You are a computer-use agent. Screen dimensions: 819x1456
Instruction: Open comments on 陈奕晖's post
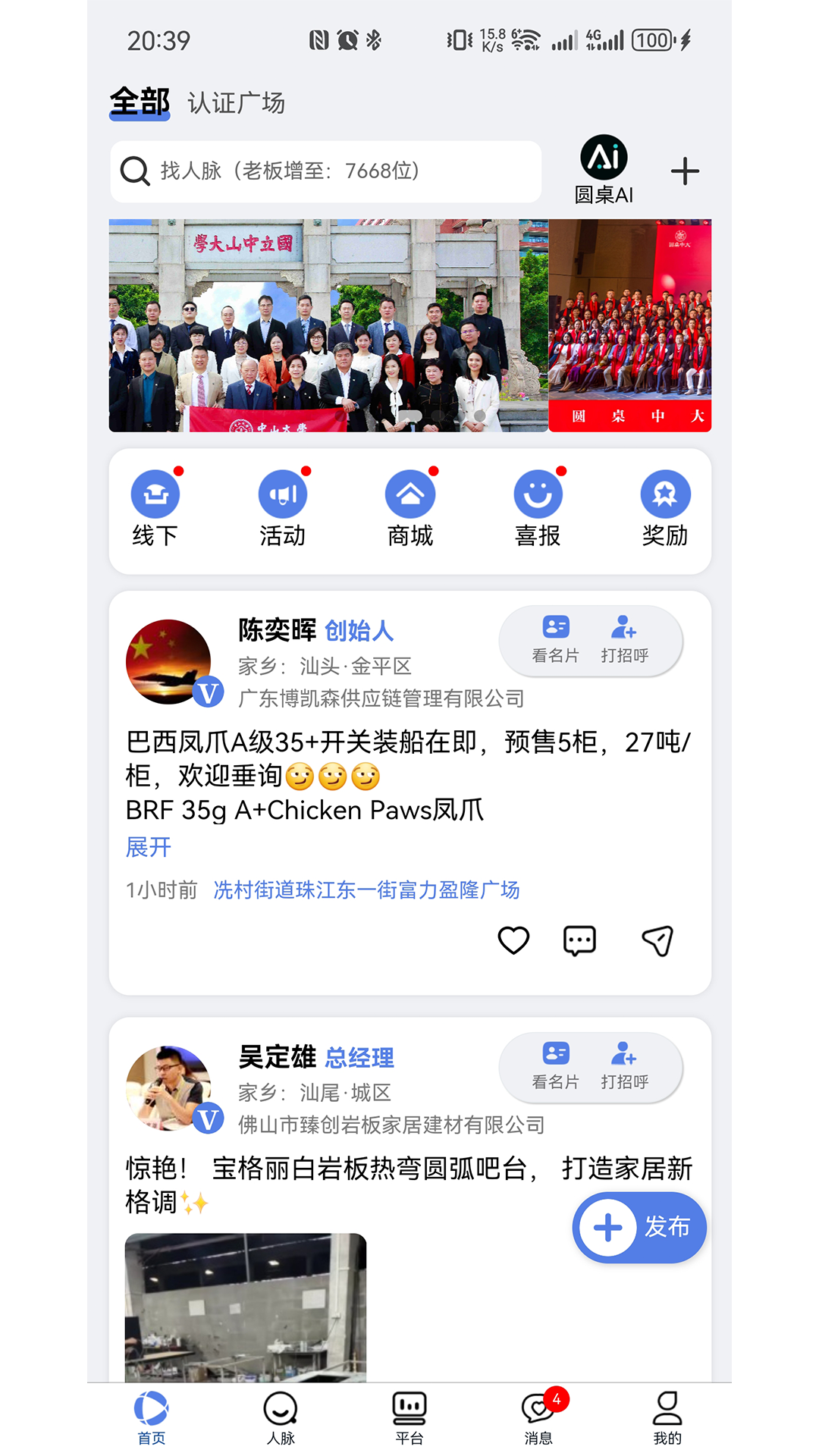click(x=580, y=940)
